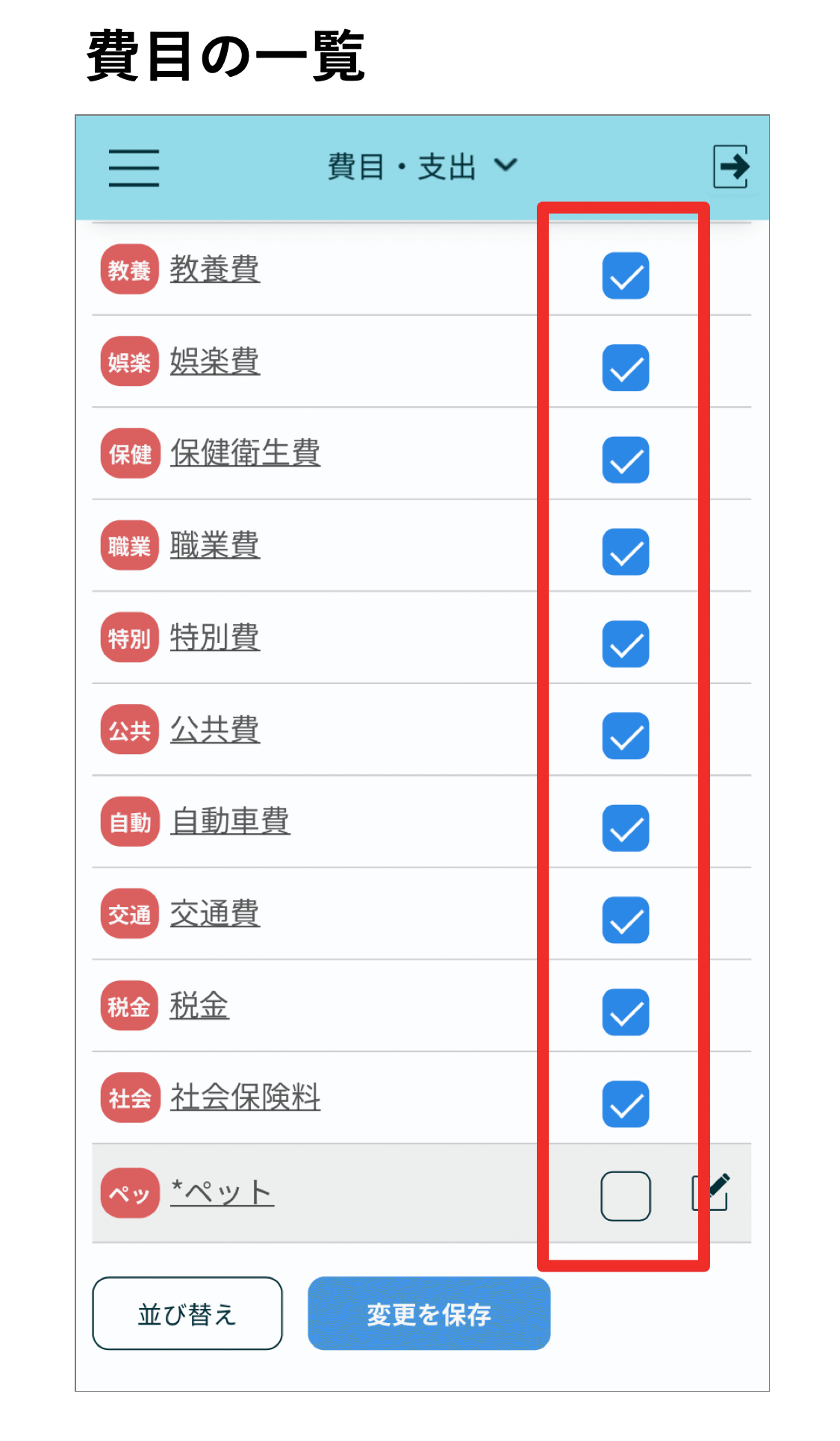Open the 交通費 category link
Viewport: 840px width, 1441px height.
click(x=214, y=913)
